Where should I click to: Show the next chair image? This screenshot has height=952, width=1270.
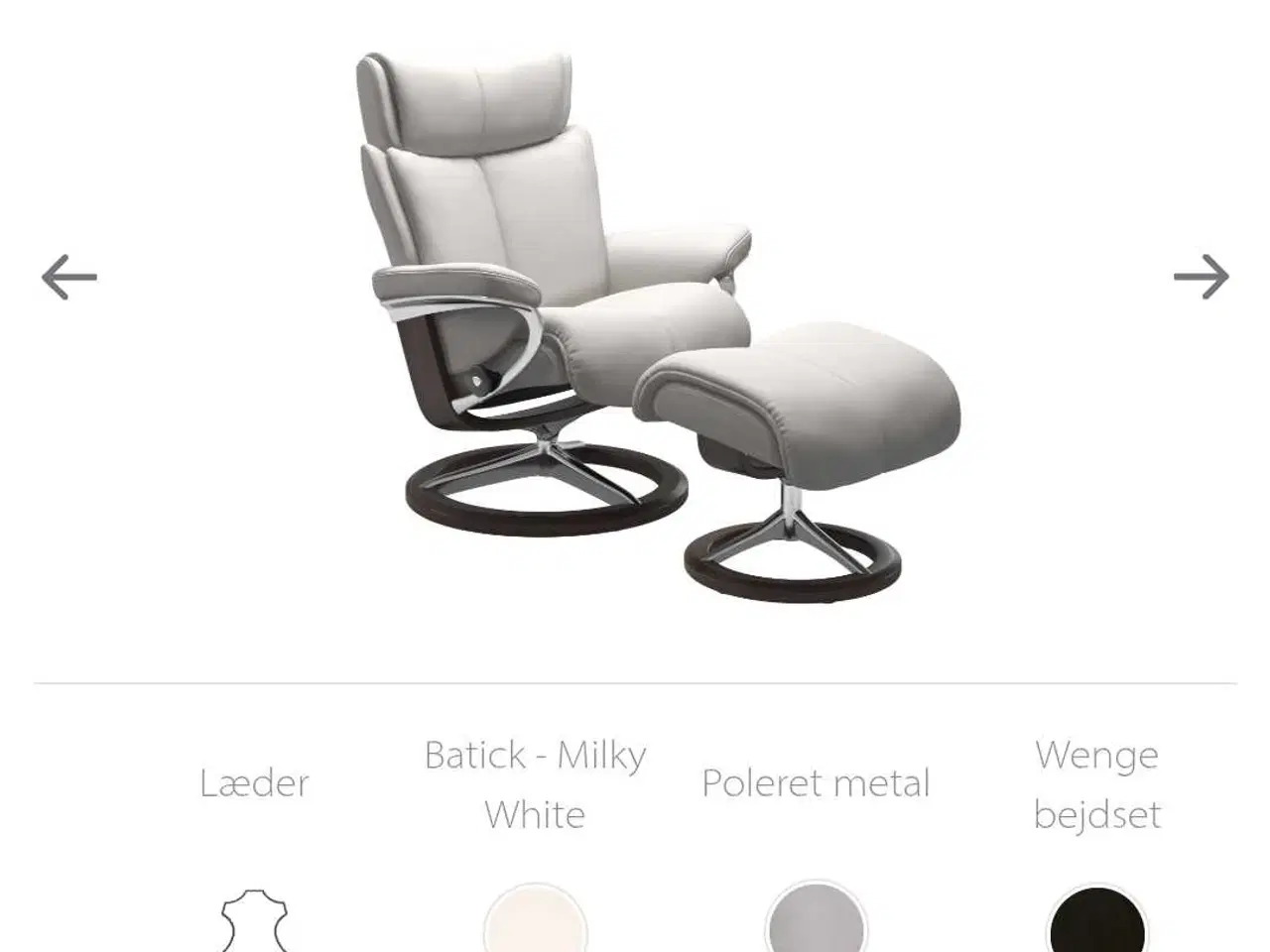(x=1201, y=277)
